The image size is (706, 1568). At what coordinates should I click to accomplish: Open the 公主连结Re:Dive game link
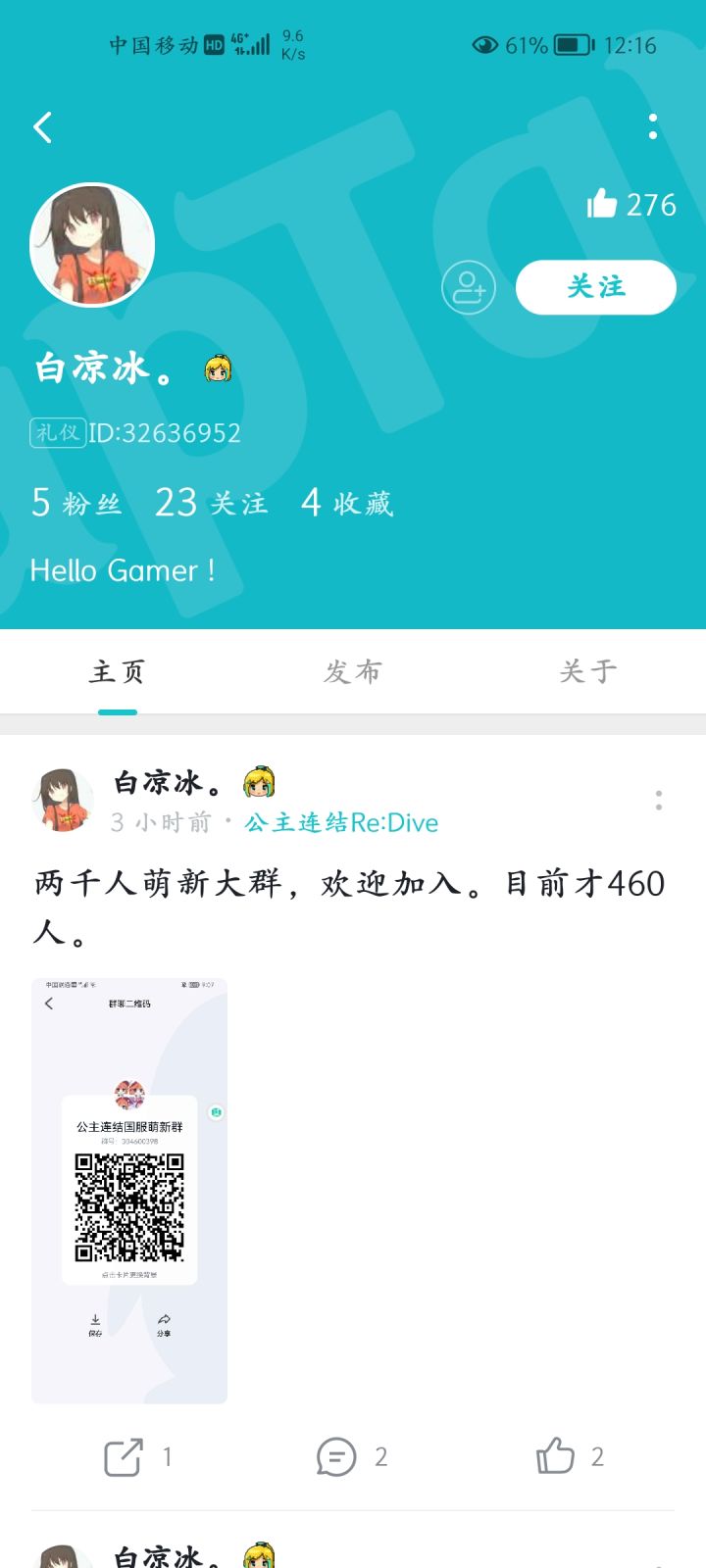(341, 822)
